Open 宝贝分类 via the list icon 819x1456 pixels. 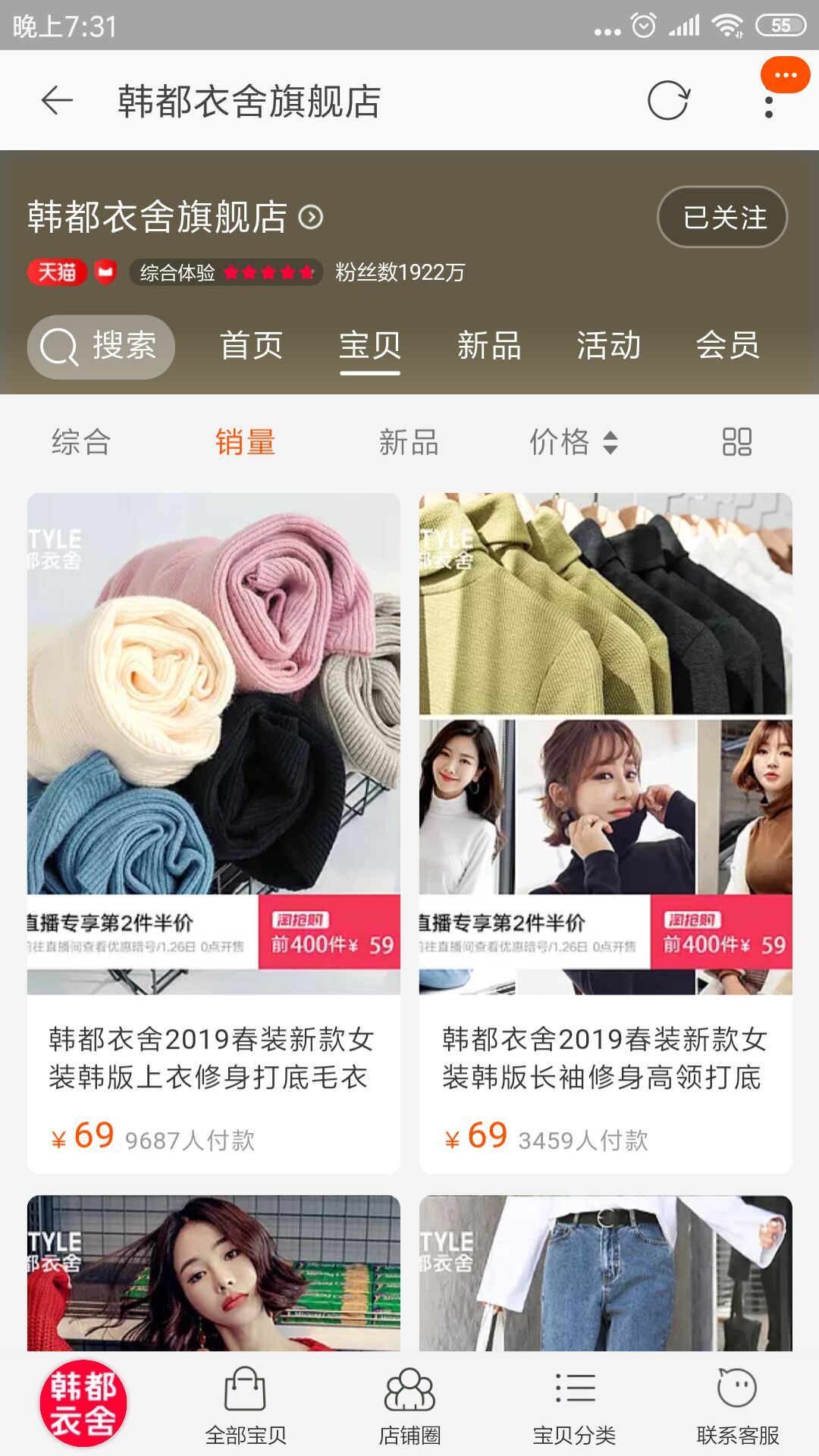[573, 1407]
